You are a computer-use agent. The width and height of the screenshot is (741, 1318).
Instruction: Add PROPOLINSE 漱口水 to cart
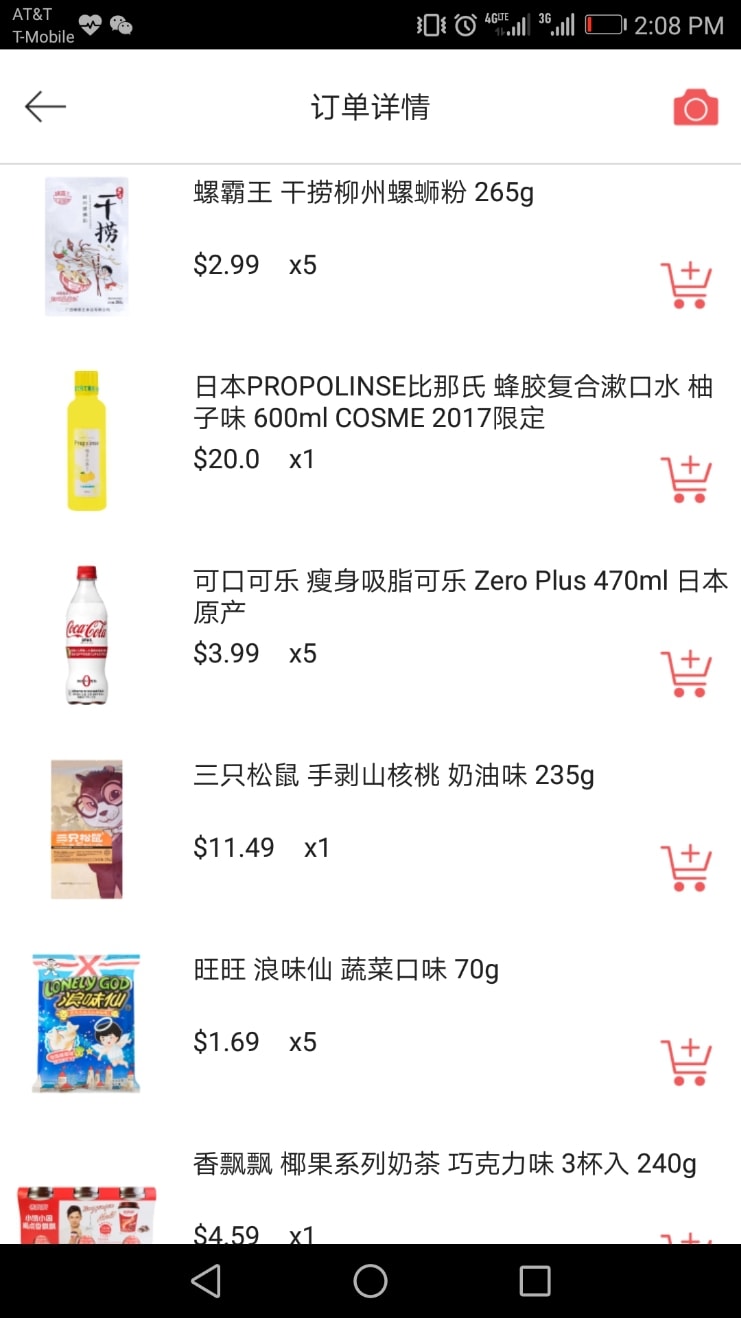coord(686,479)
